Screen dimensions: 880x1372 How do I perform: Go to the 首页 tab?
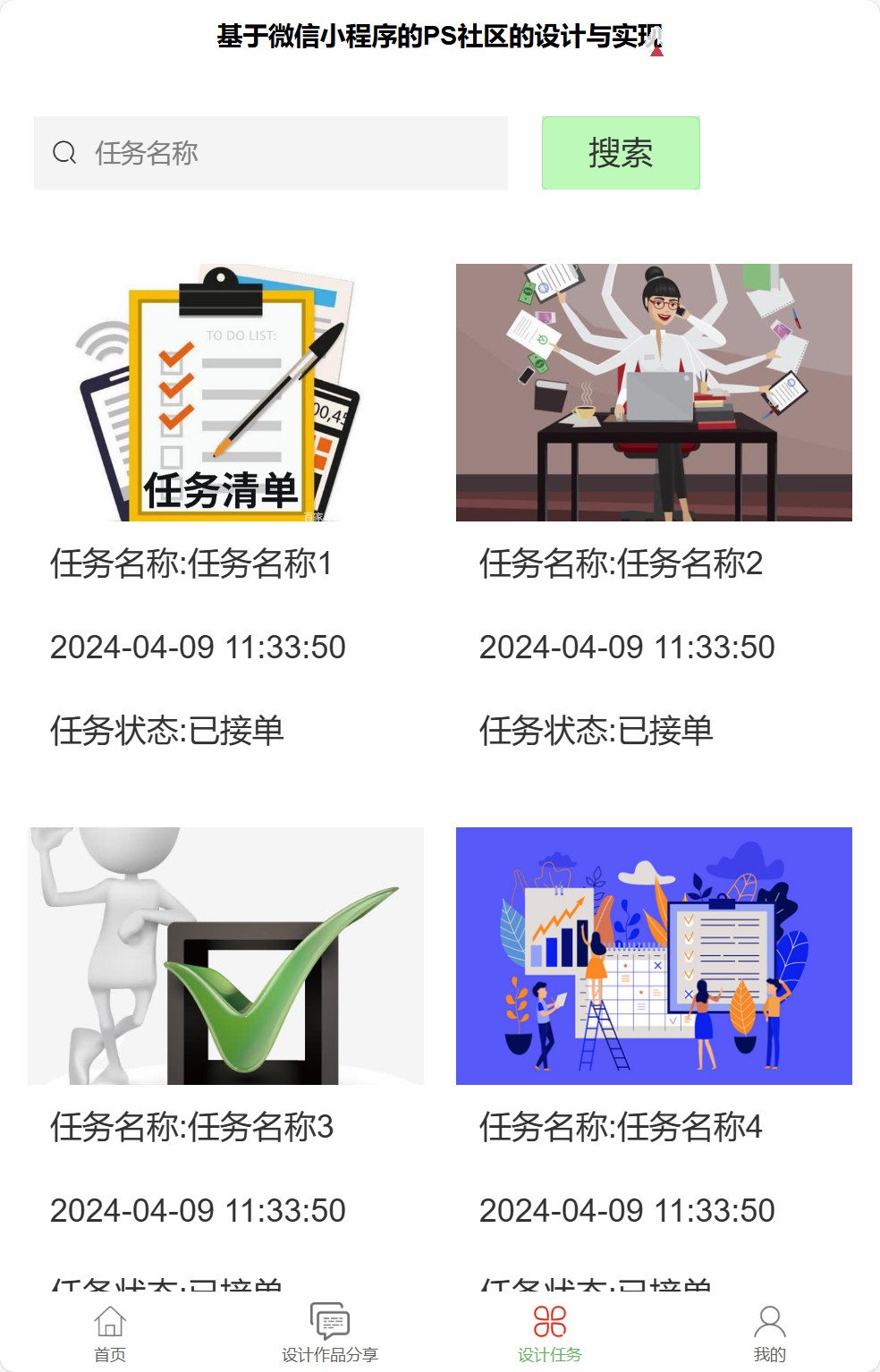coord(110,1333)
